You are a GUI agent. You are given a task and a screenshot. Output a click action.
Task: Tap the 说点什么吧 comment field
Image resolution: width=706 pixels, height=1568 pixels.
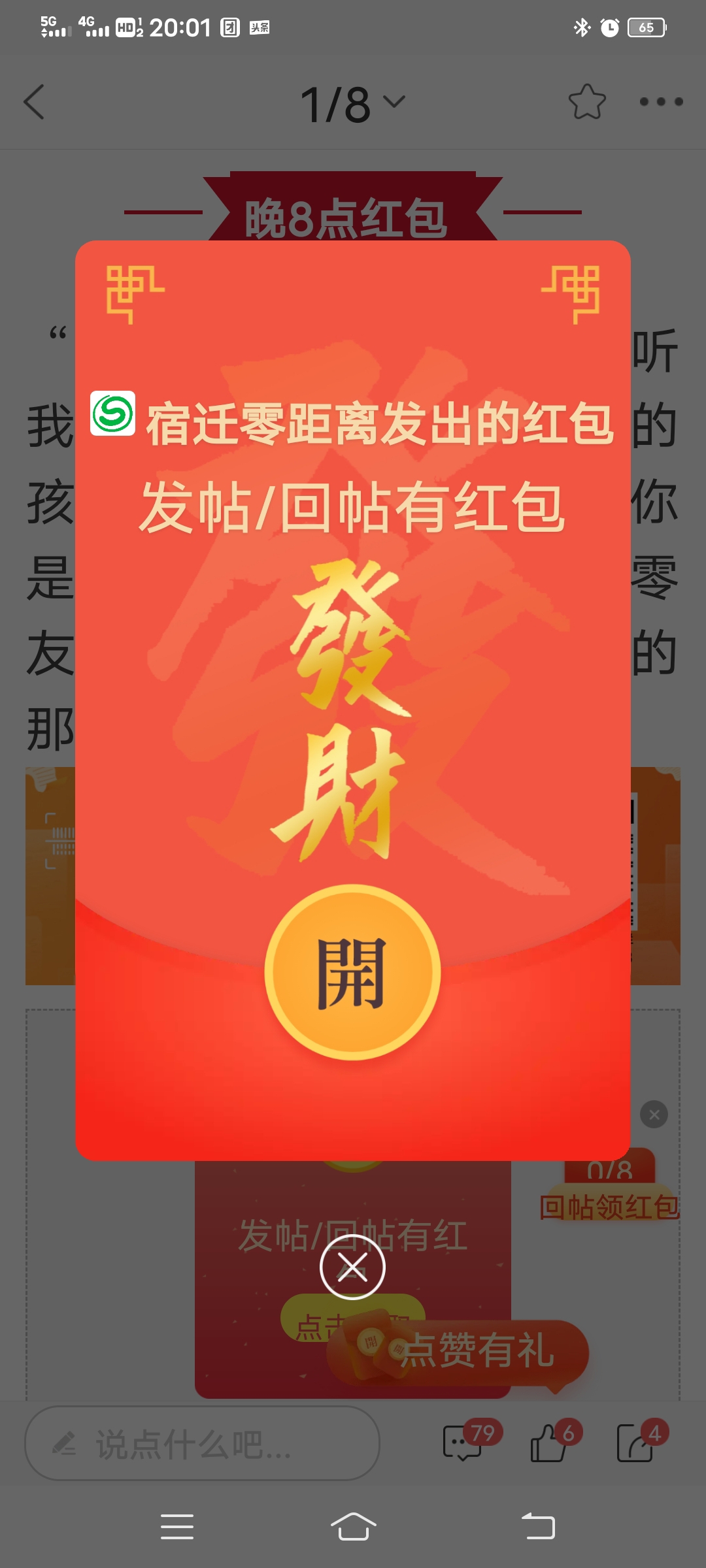[x=202, y=1443]
